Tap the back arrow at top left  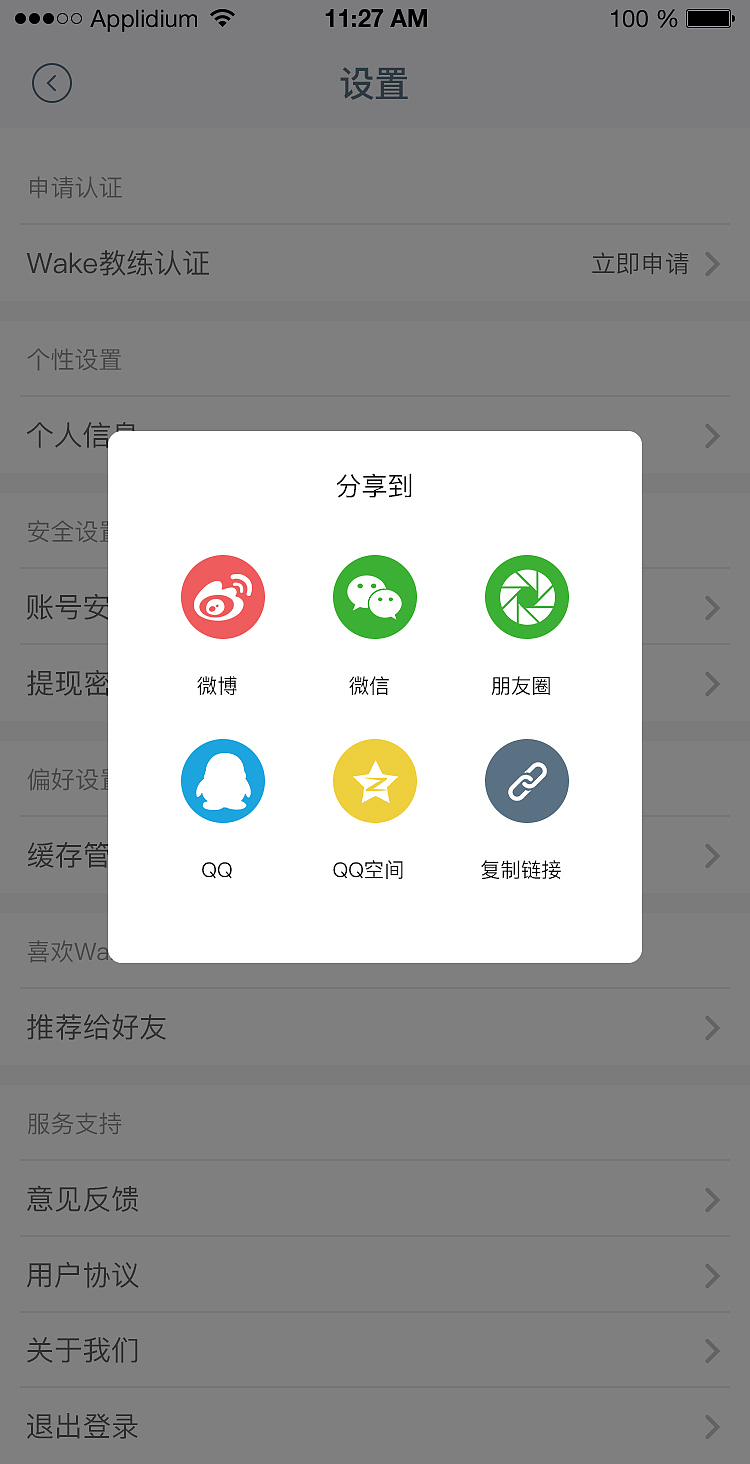[51, 83]
